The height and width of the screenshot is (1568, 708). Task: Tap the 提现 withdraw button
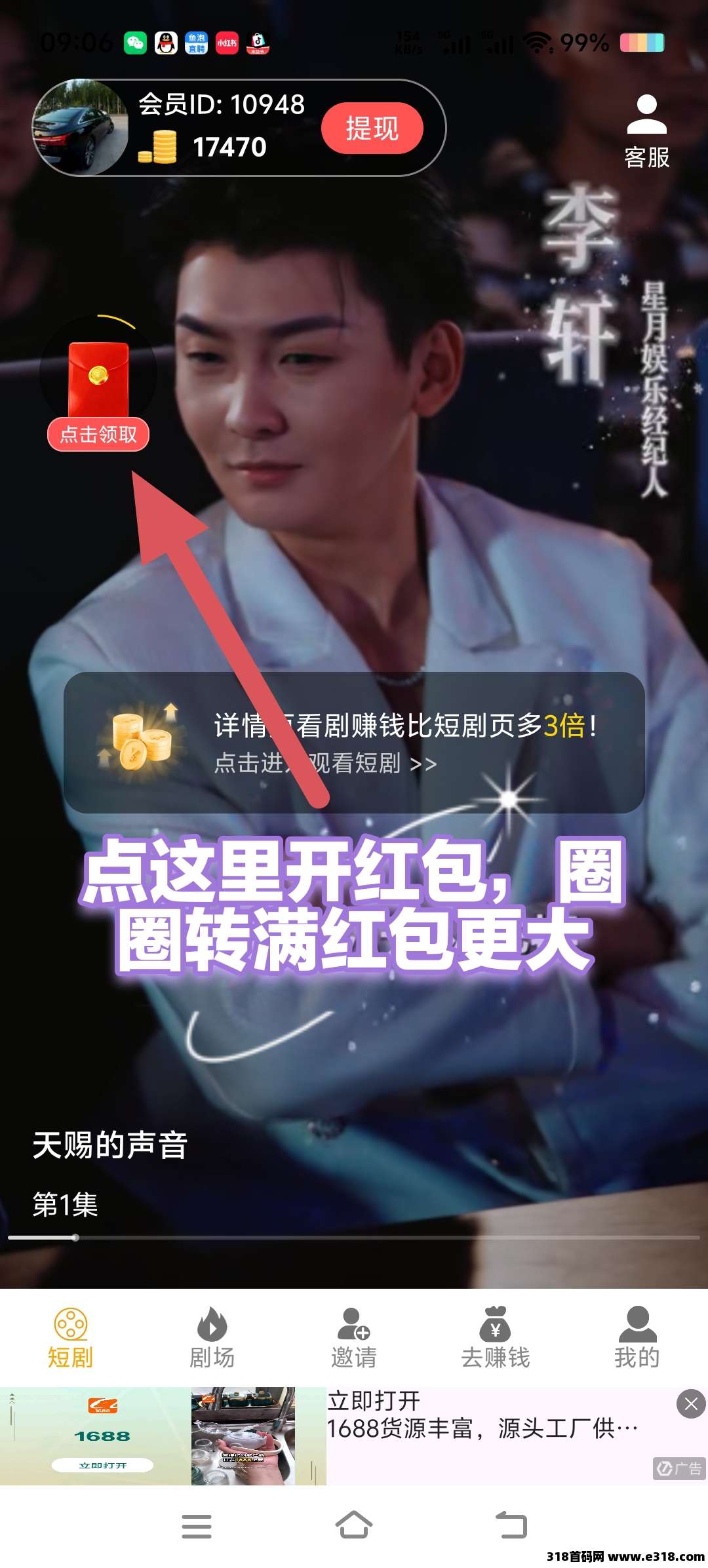[372, 128]
